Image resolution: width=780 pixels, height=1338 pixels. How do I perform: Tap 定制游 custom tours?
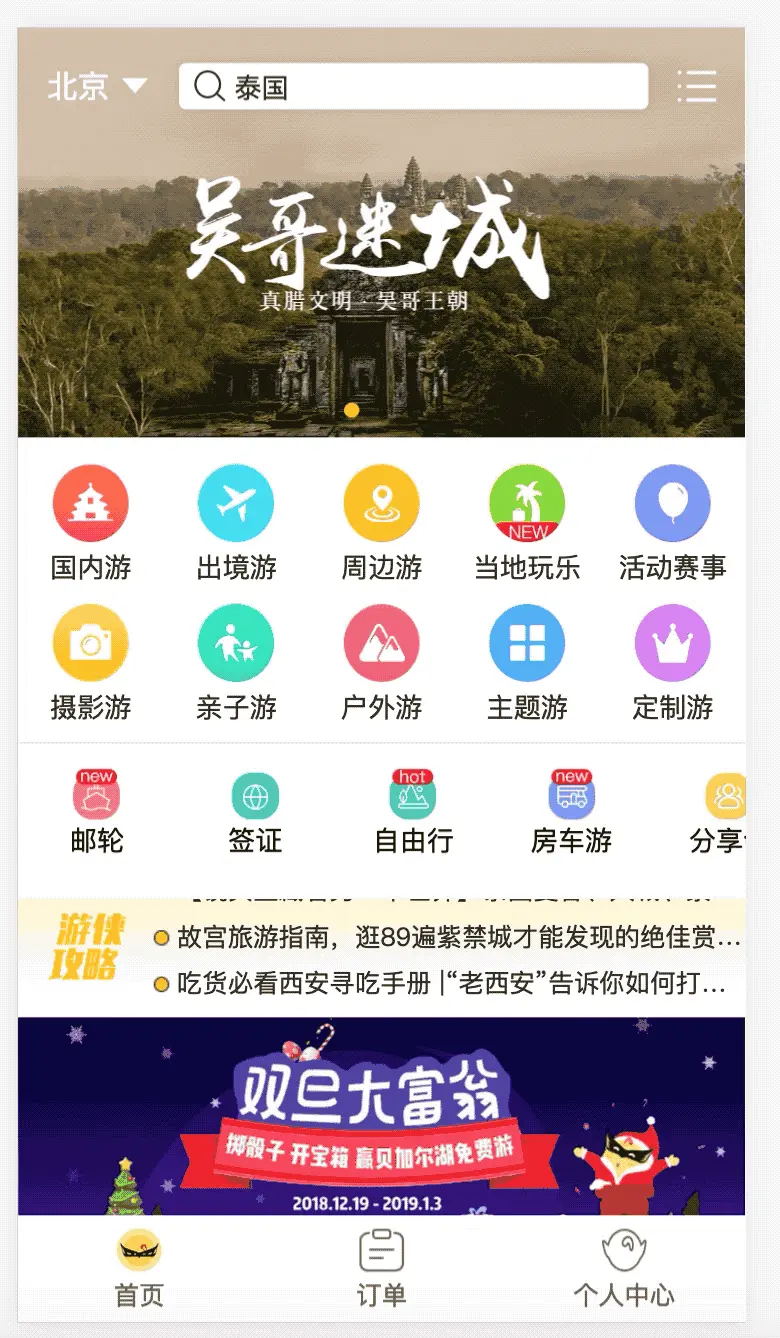(672, 664)
